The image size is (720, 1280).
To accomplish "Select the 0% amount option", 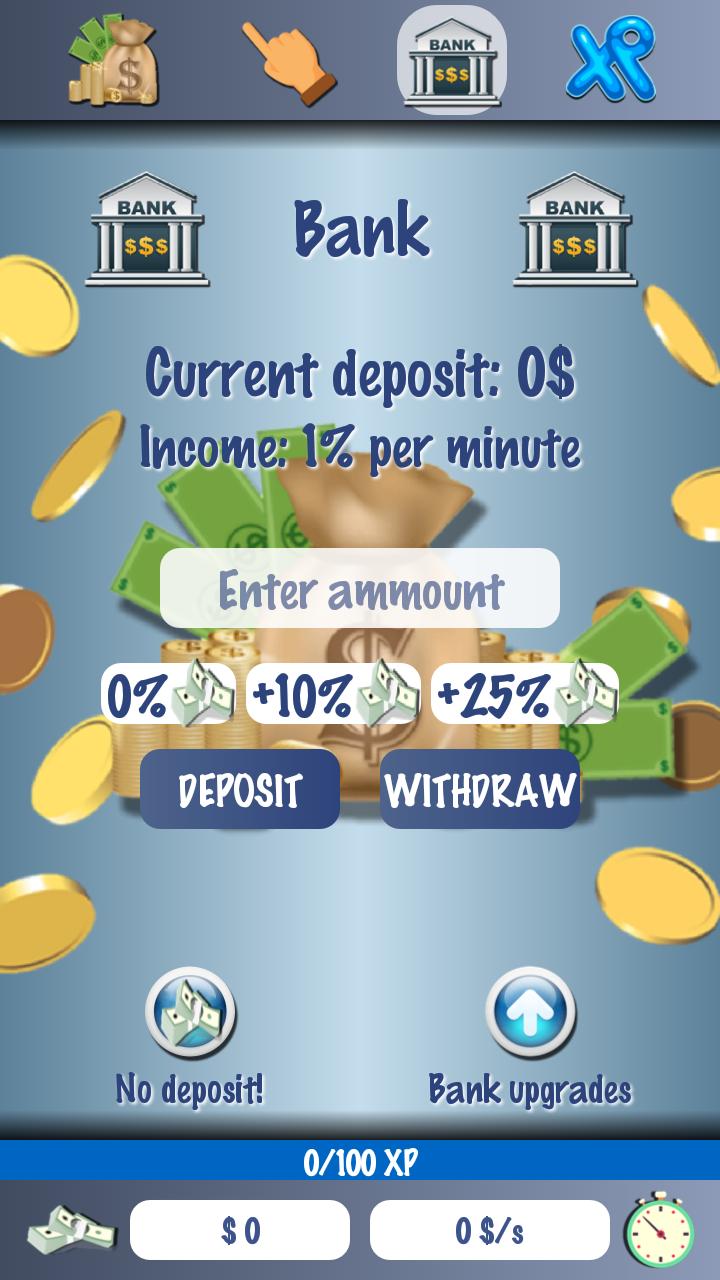I will coord(168,694).
